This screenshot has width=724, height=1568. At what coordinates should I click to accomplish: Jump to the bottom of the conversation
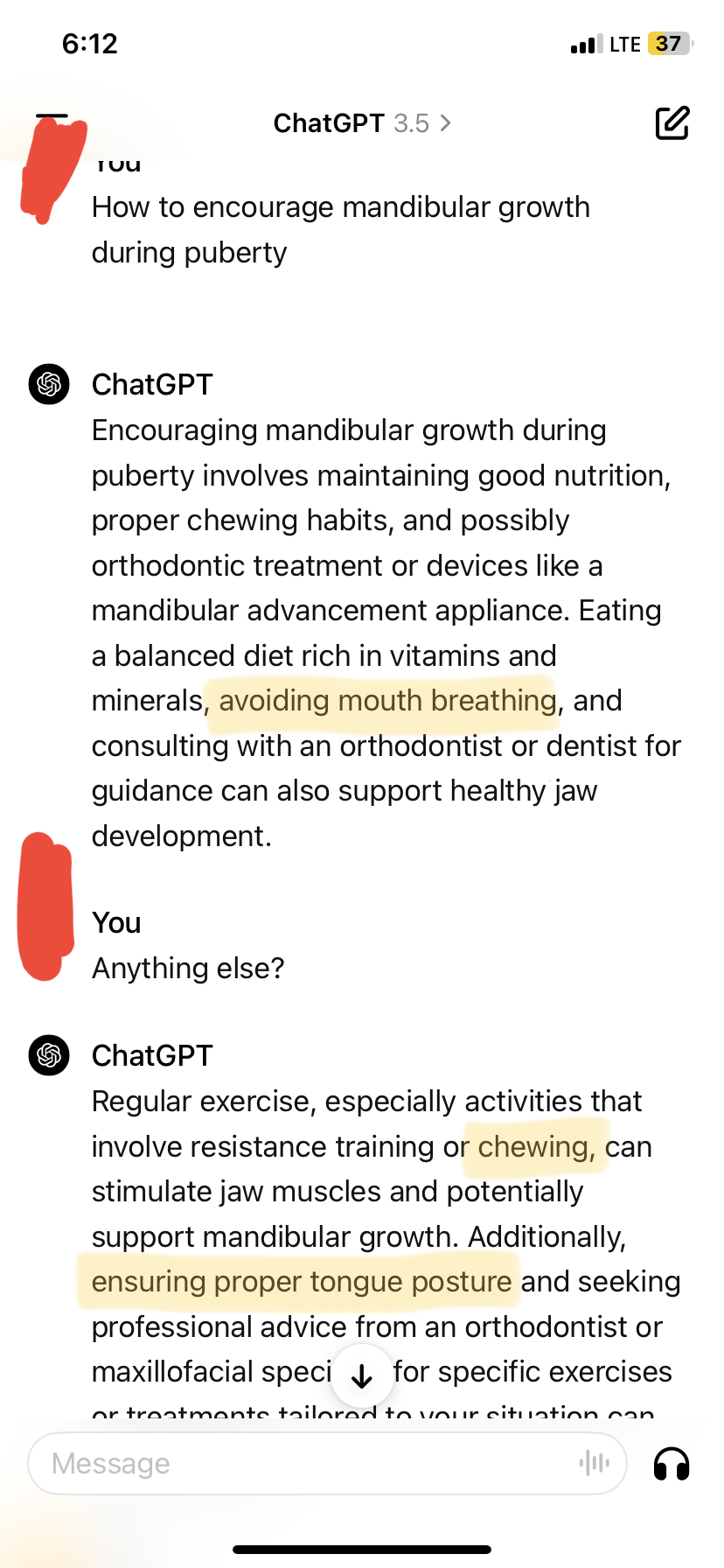361,1376
